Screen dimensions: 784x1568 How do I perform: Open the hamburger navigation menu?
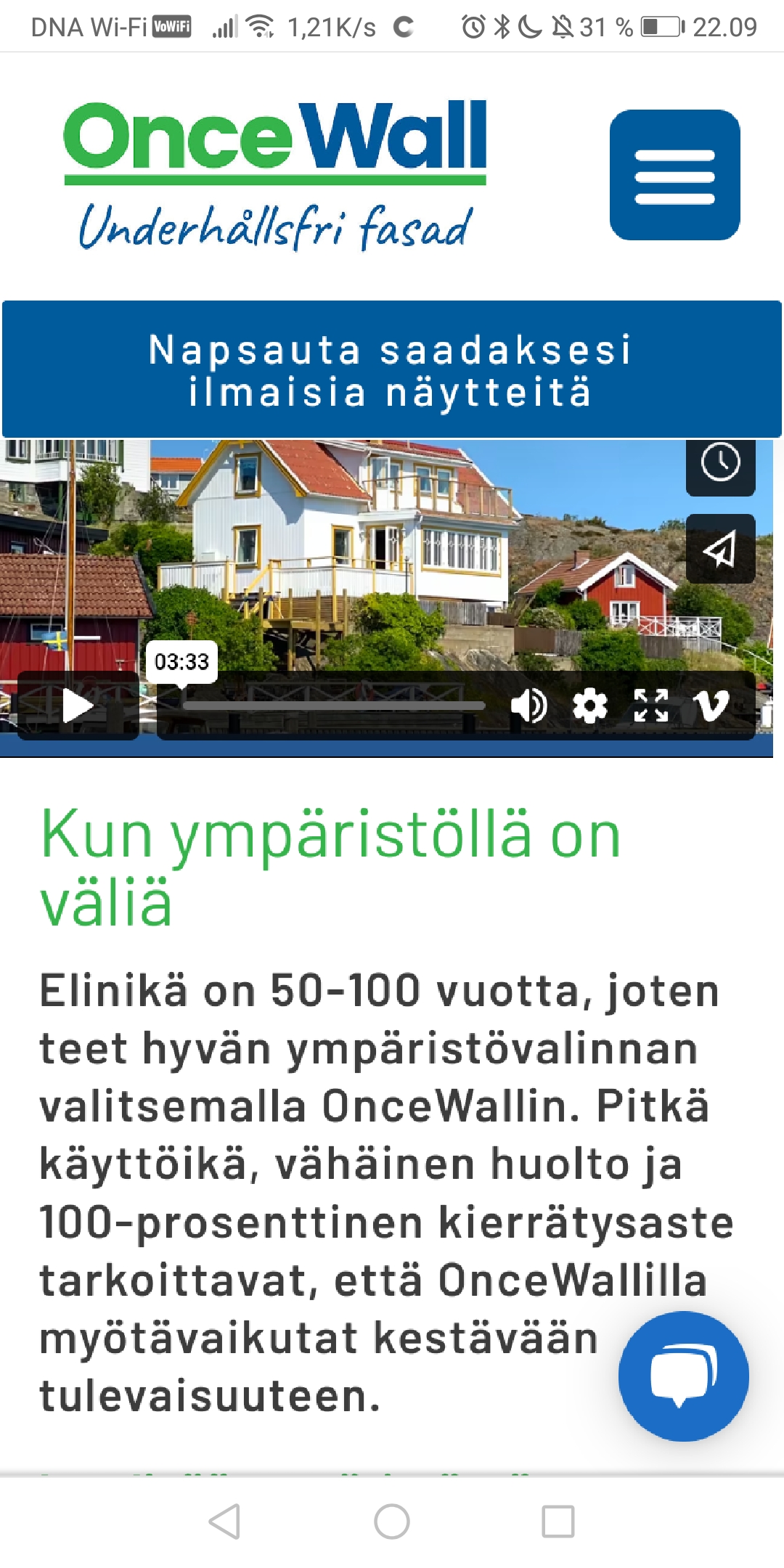pos(674,175)
